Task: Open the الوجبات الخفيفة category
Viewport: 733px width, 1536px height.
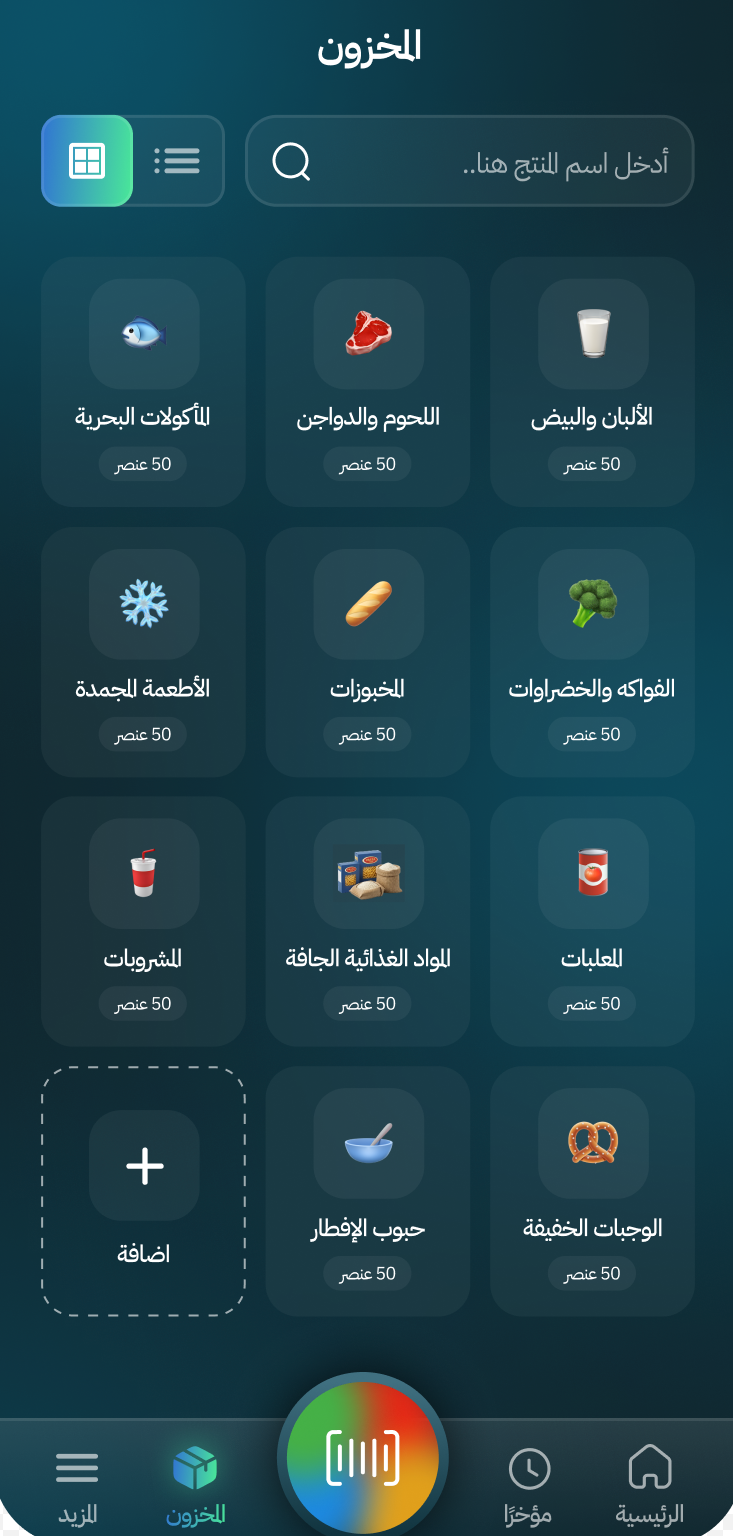Action: tap(592, 1191)
